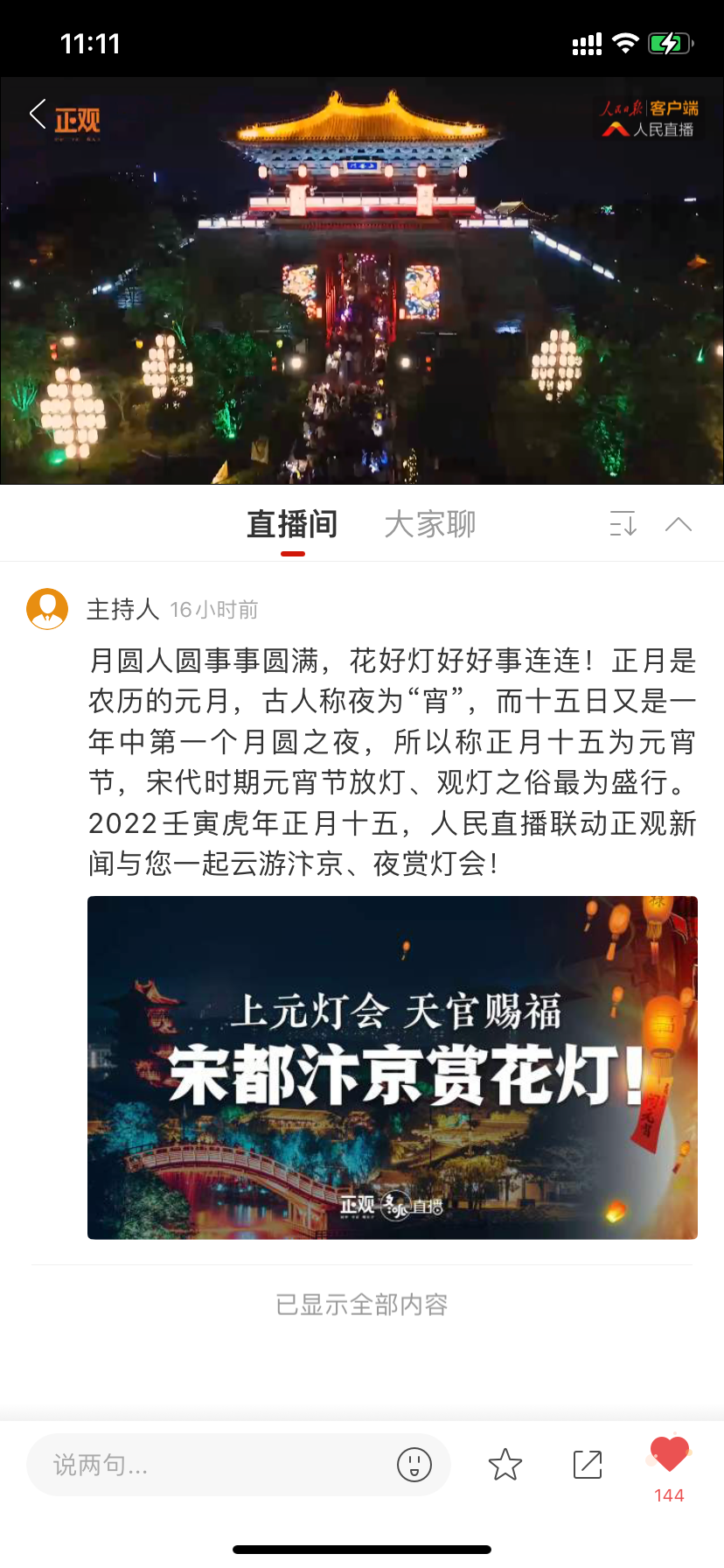Tap the live video player
Viewport: 724px width, 1568px height.
pyautogui.click(x=362, y=280)
